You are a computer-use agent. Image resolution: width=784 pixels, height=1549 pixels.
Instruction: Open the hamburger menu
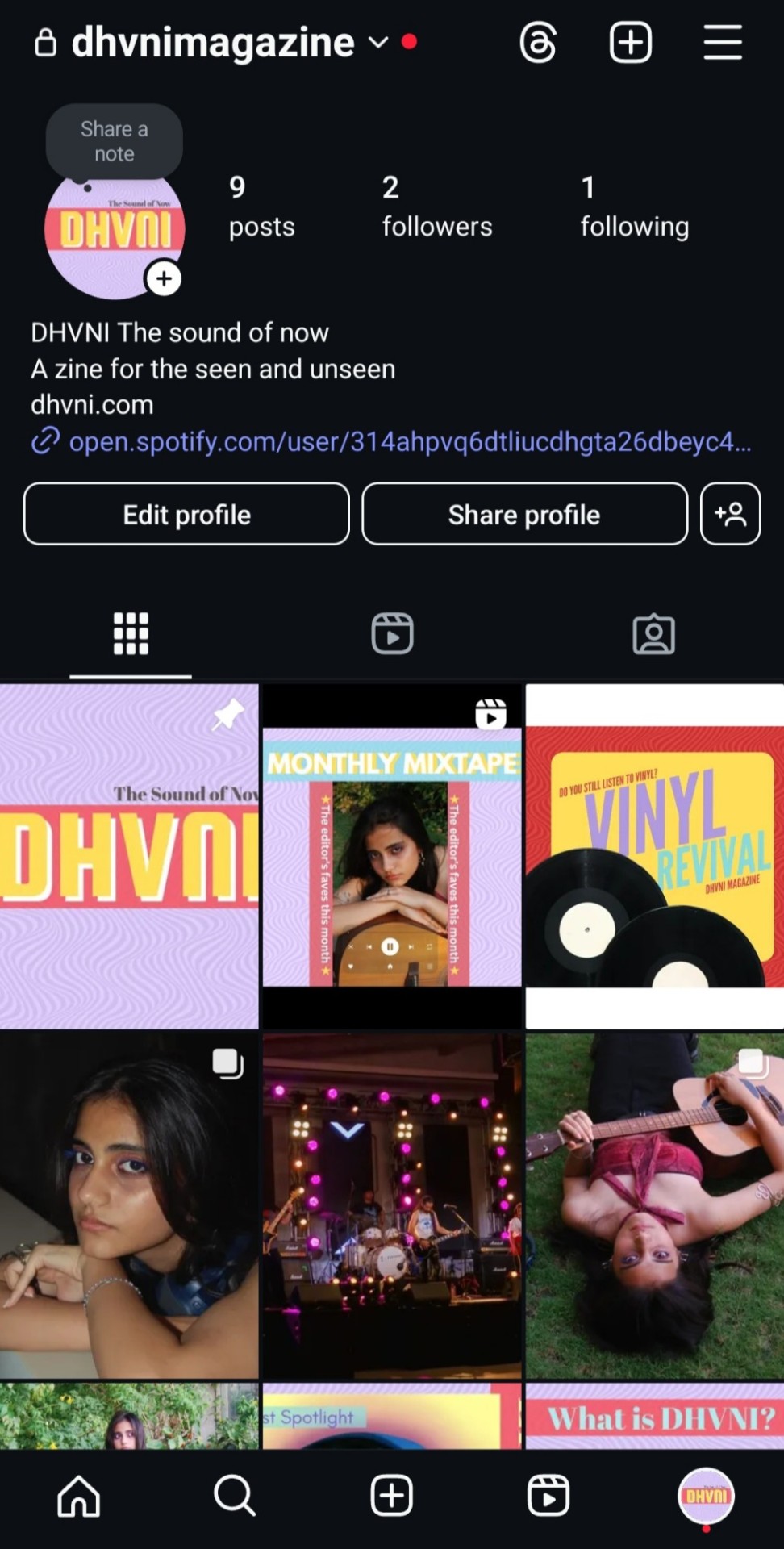click(722, 43)
